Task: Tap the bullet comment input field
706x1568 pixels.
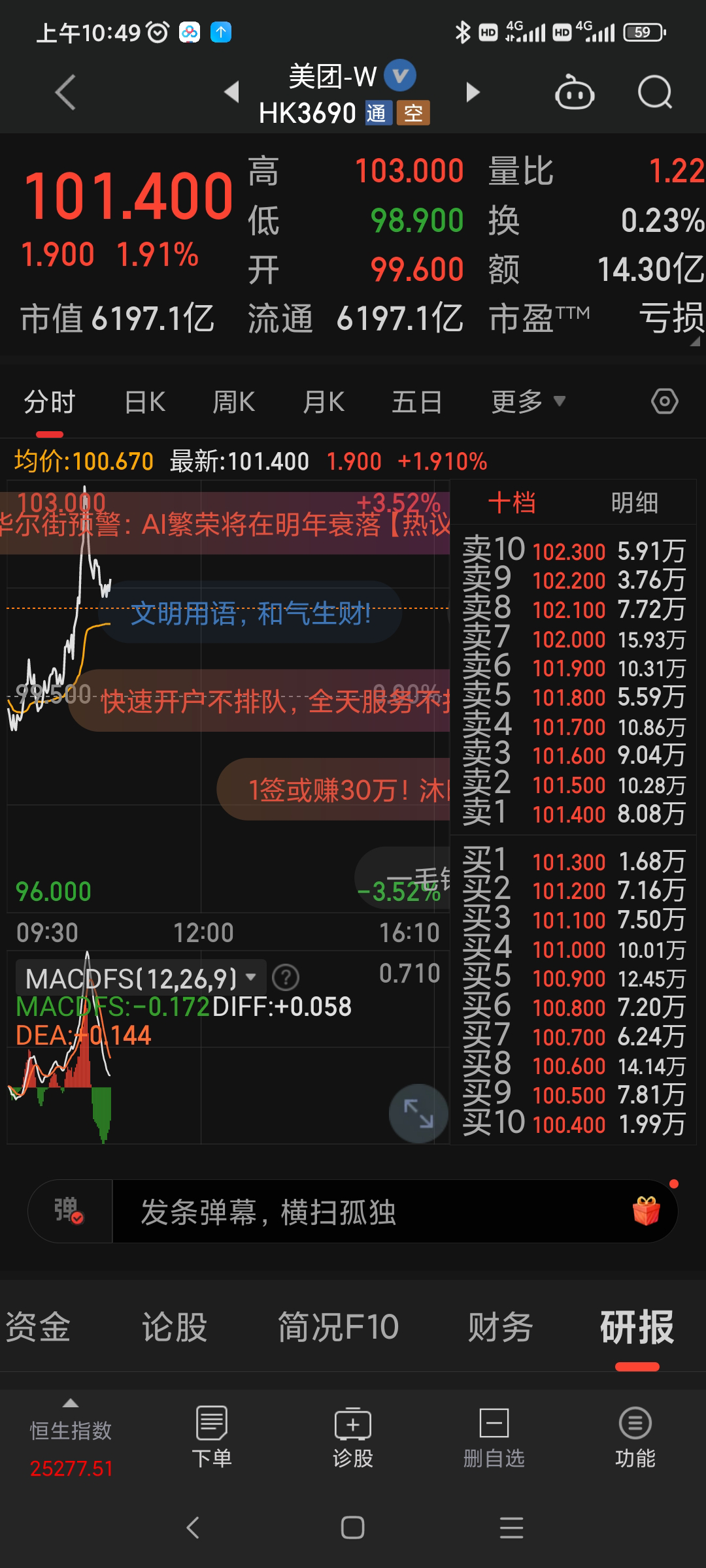Action: 366,1213
